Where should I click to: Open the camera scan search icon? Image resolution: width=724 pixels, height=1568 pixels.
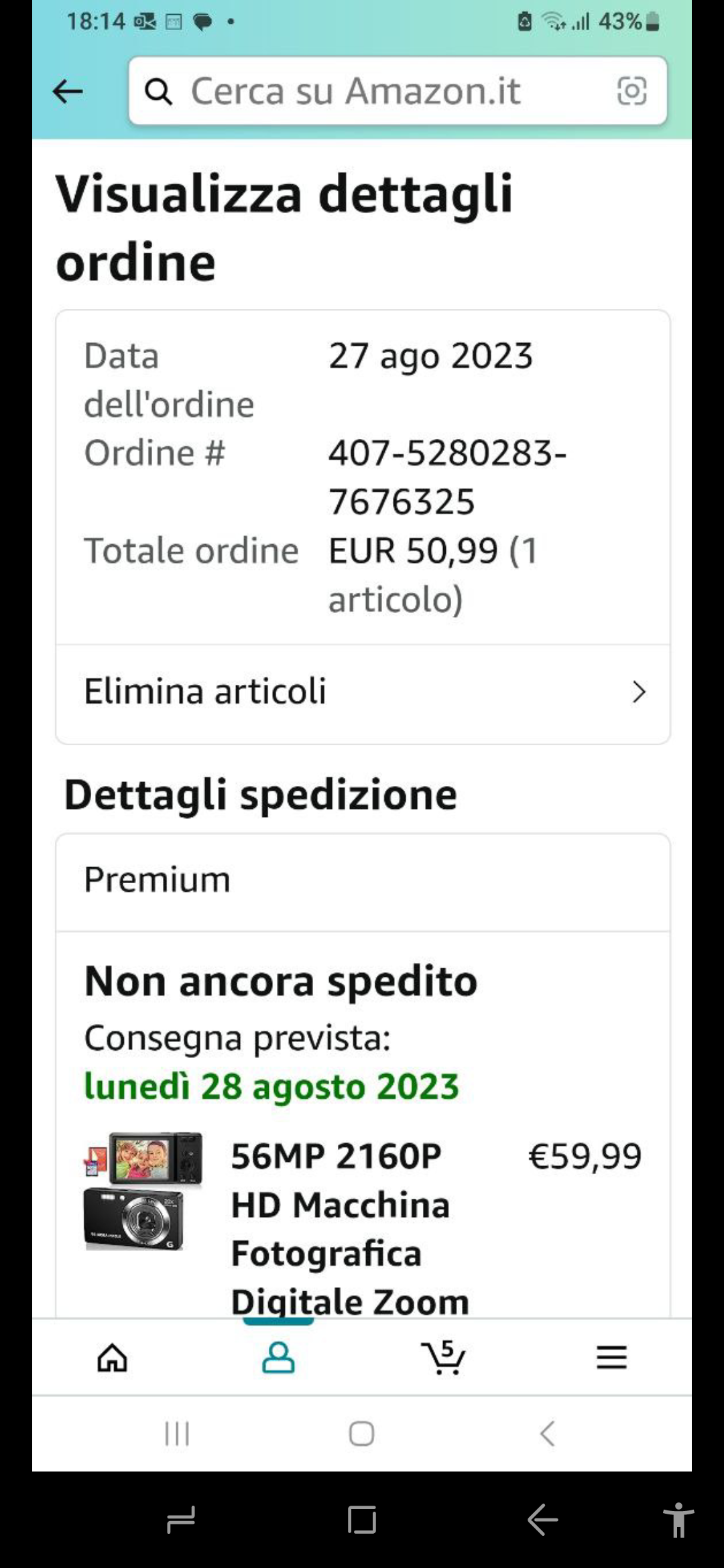coord(631,91)
